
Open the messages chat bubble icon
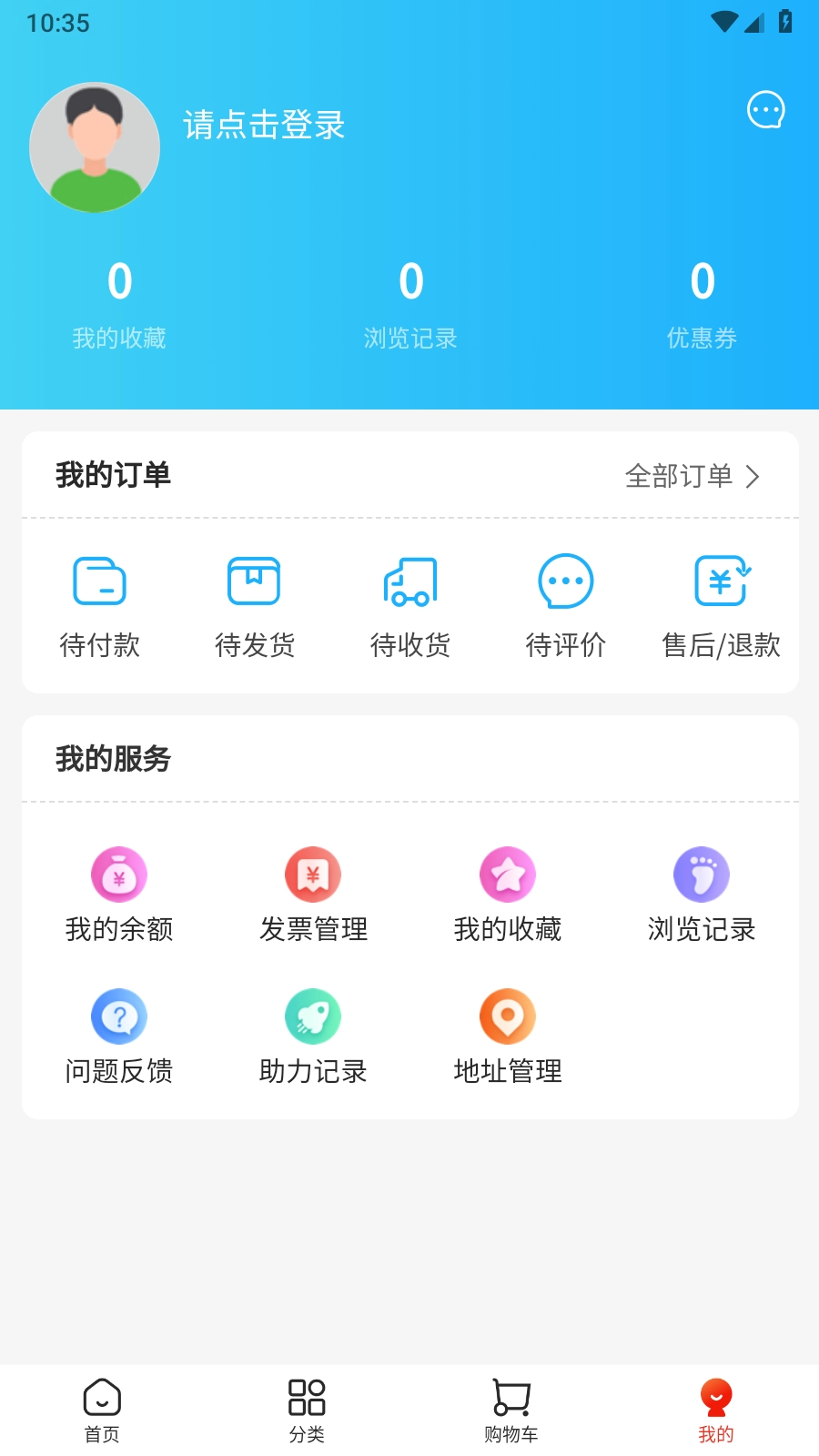pyautogui.click(x=765, y=110)
